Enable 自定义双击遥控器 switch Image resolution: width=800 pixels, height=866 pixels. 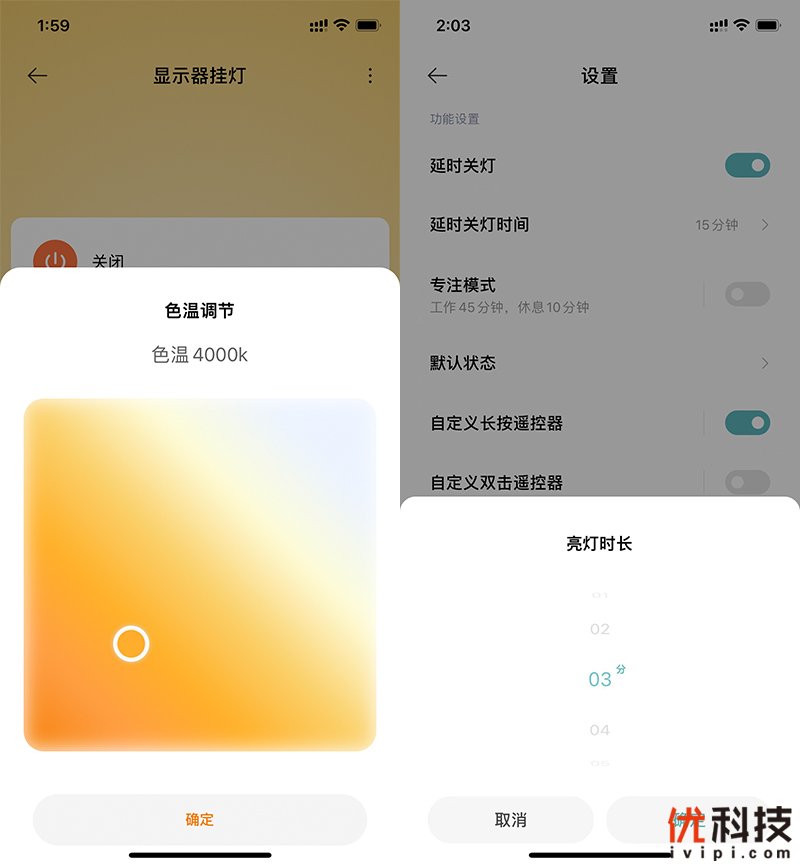pos(747,482)
